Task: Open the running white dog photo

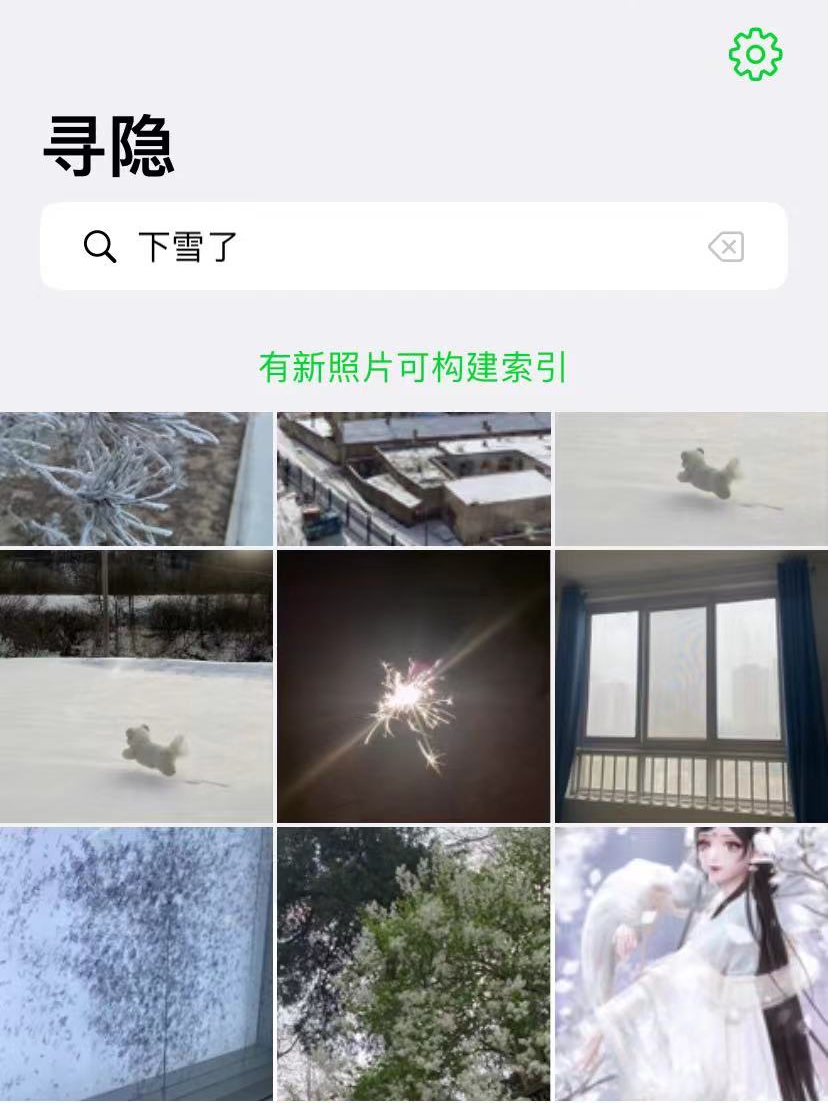Action: pyautogui.click(x=691, y=478)
